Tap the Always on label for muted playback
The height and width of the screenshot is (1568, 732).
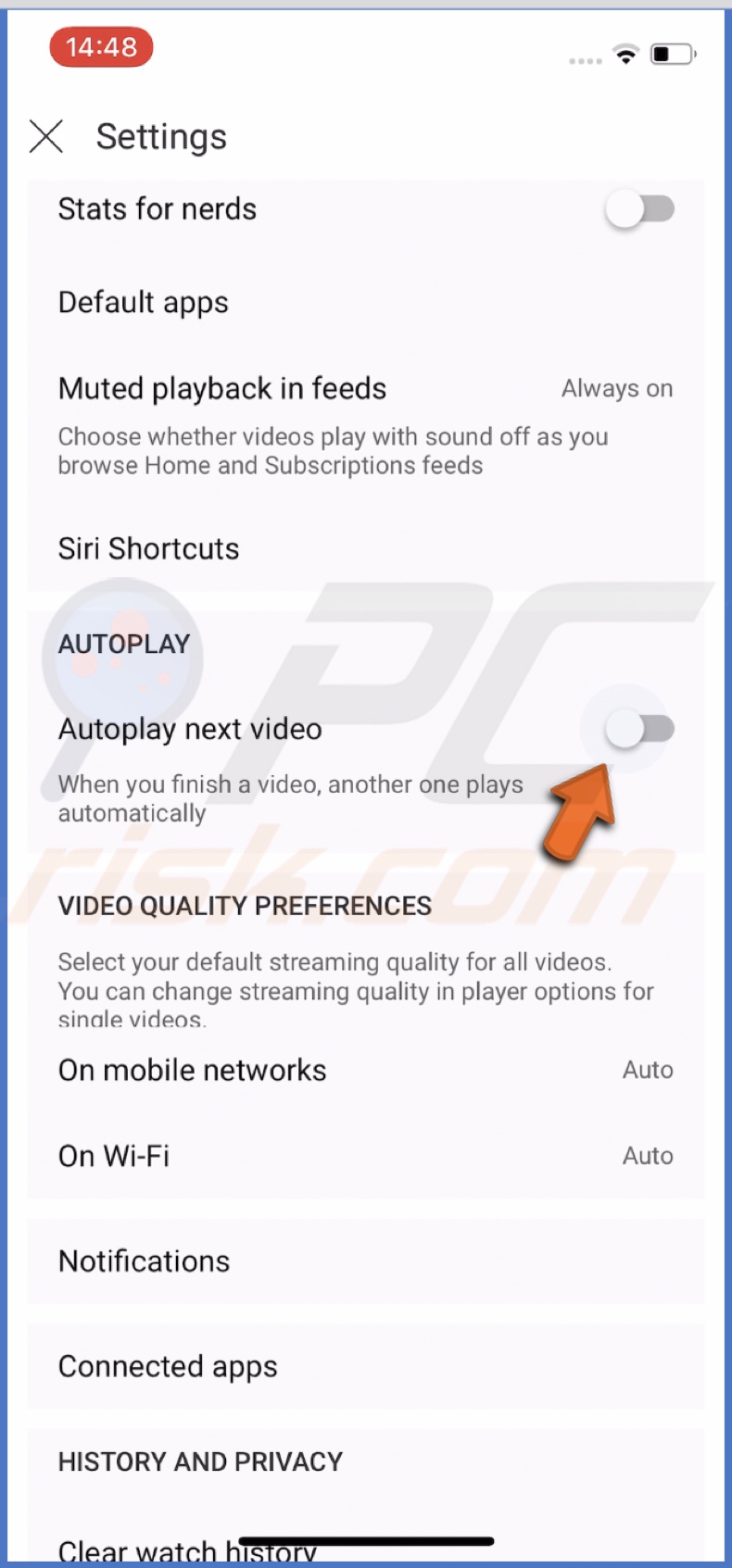(616, 388)
